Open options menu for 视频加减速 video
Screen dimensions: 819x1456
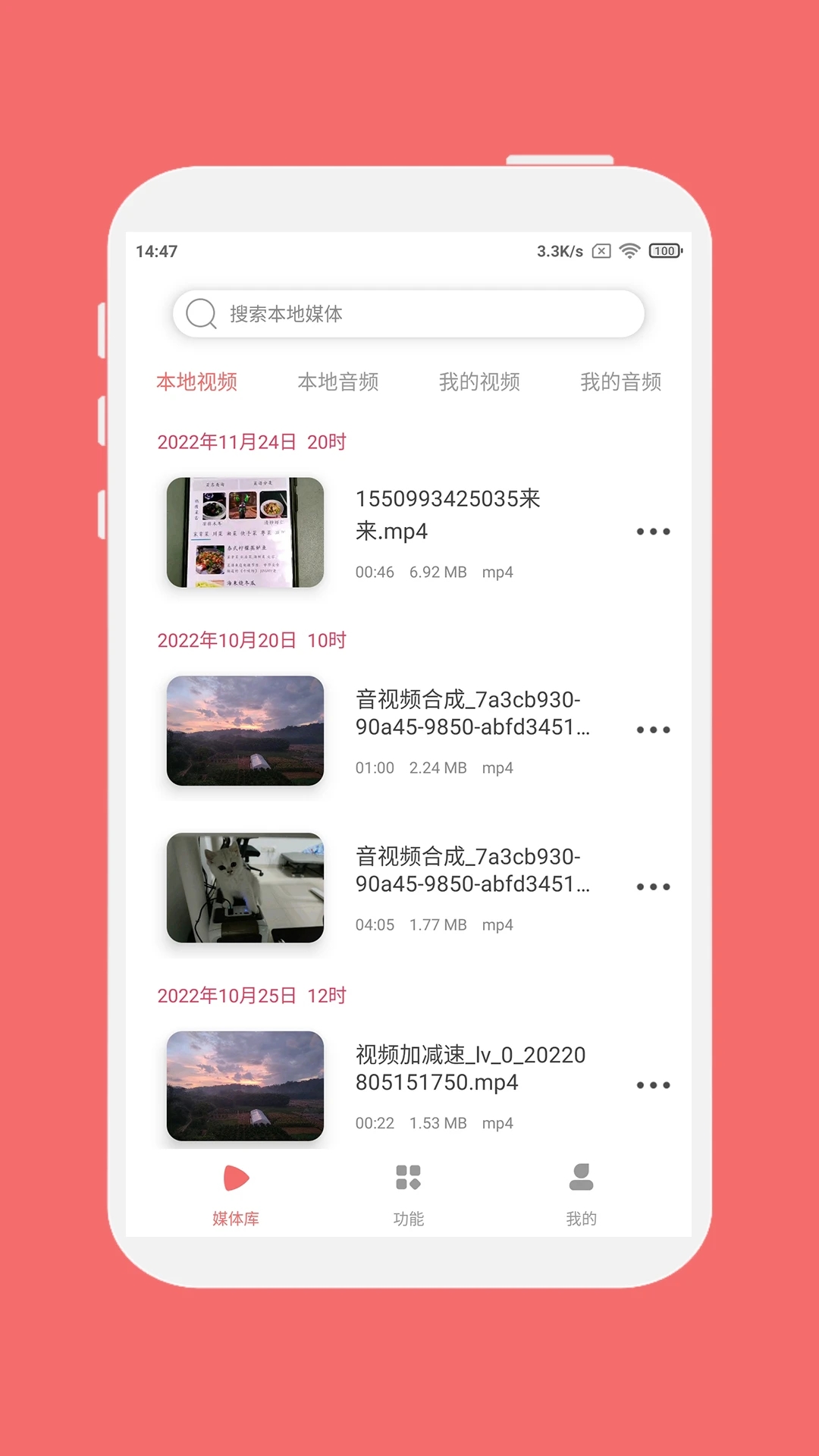[652, 1084]
